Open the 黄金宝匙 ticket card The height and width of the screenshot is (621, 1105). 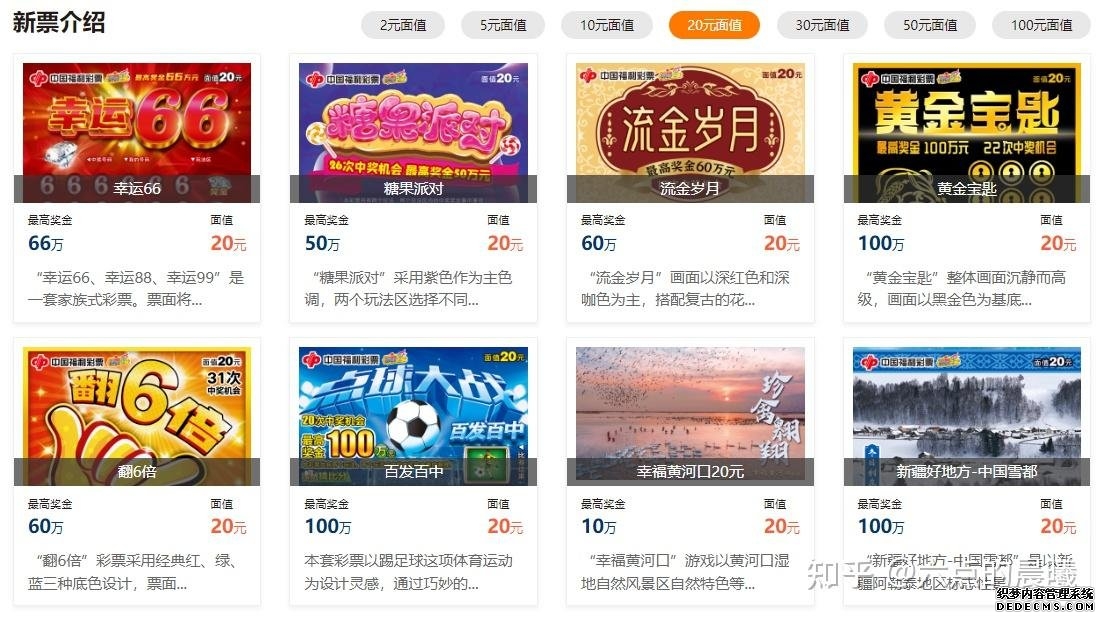pos(967,132)
